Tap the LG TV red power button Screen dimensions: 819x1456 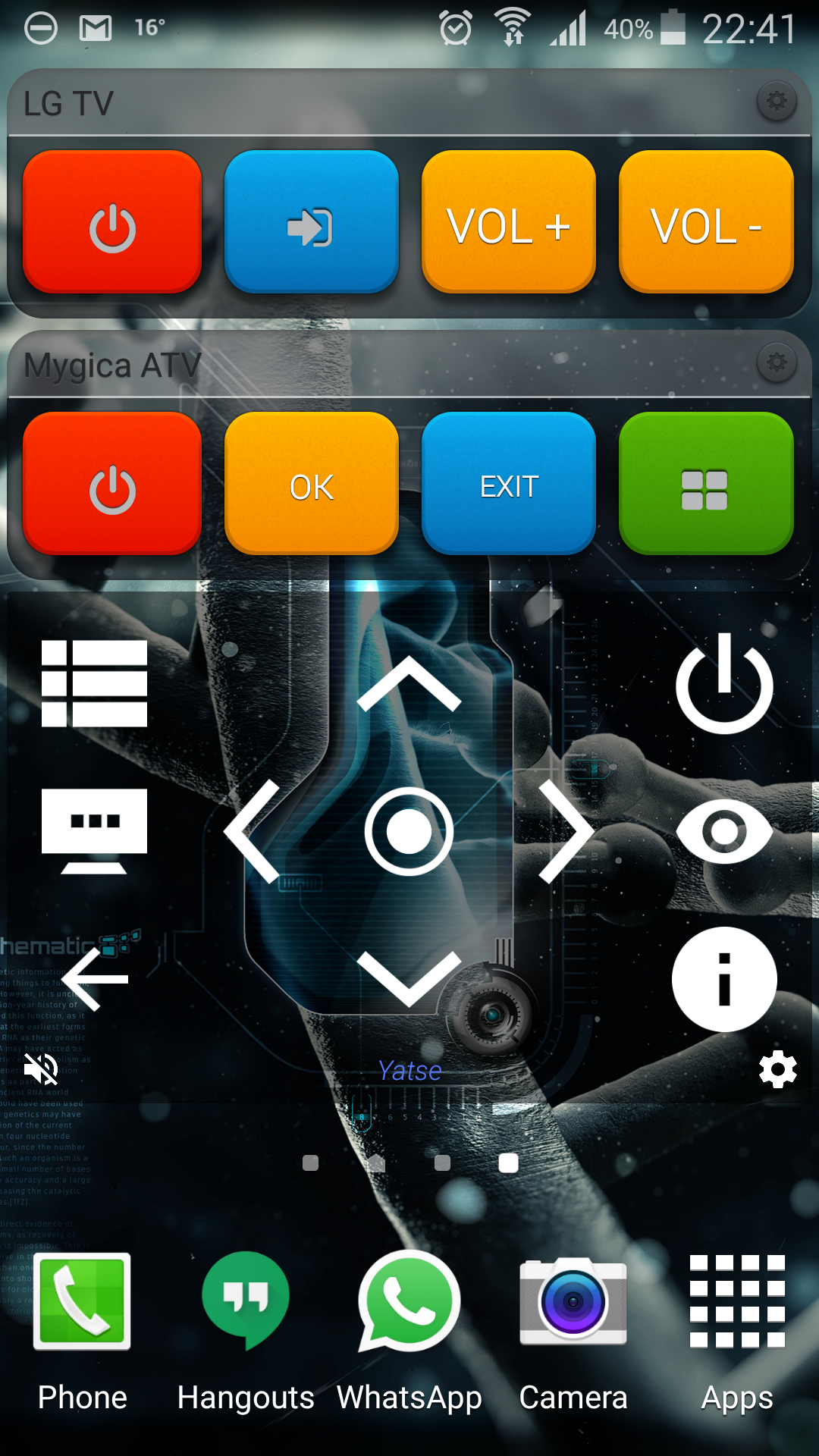pos(112,221)
